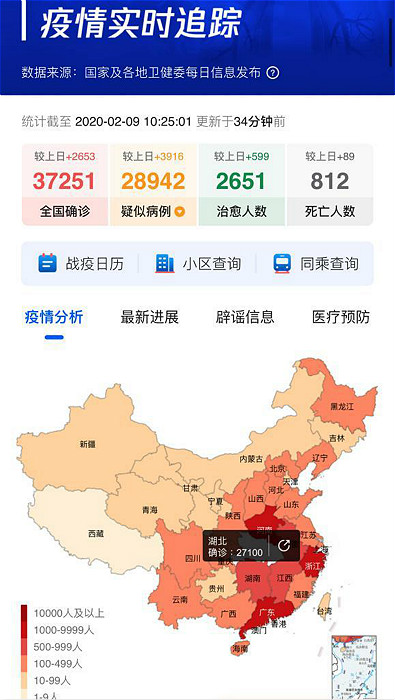The height and width of the screenshot is (700, 395).
Task: Select 黑龙江 province on the map
Action: tap(341, 407)
